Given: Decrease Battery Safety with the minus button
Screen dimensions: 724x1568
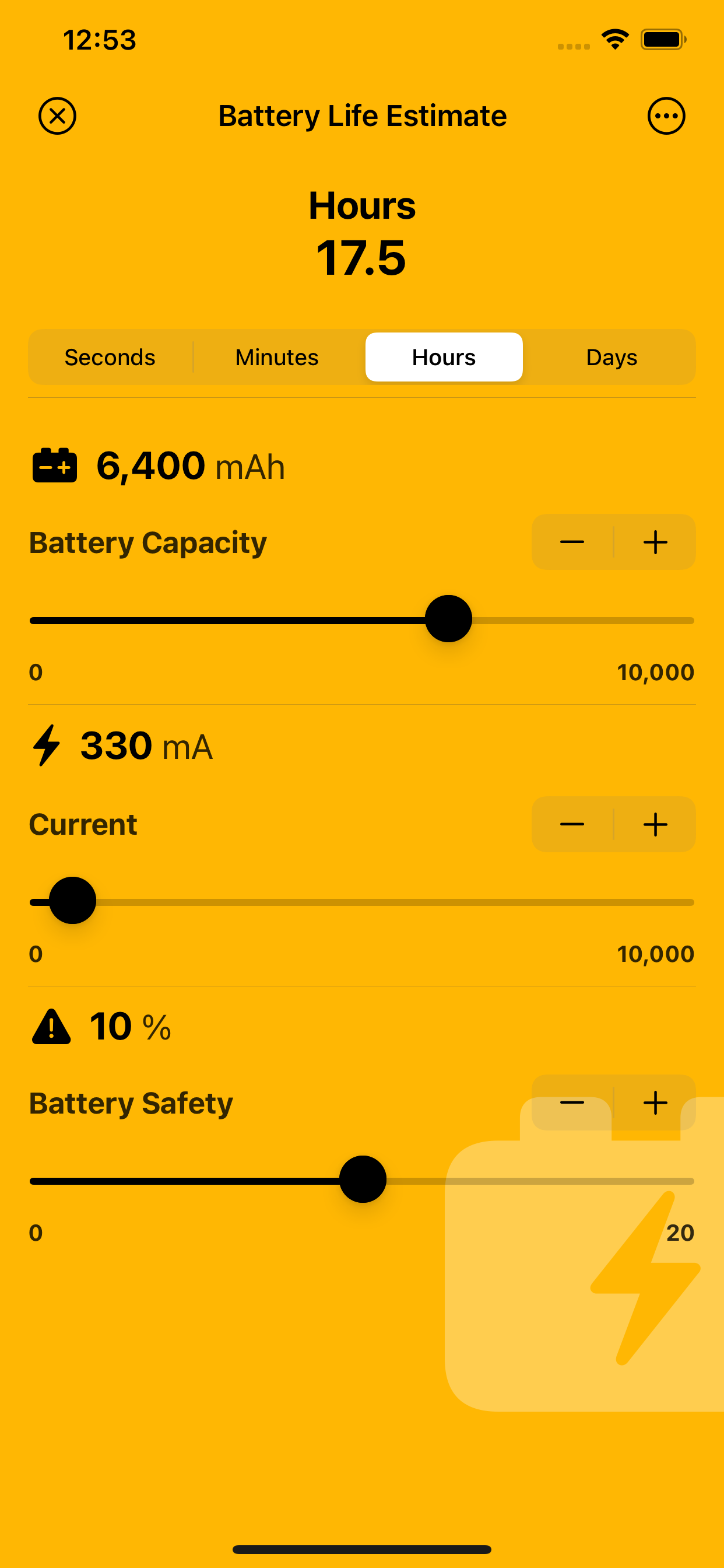Looking at the screenshot, I should [572, 1102].
